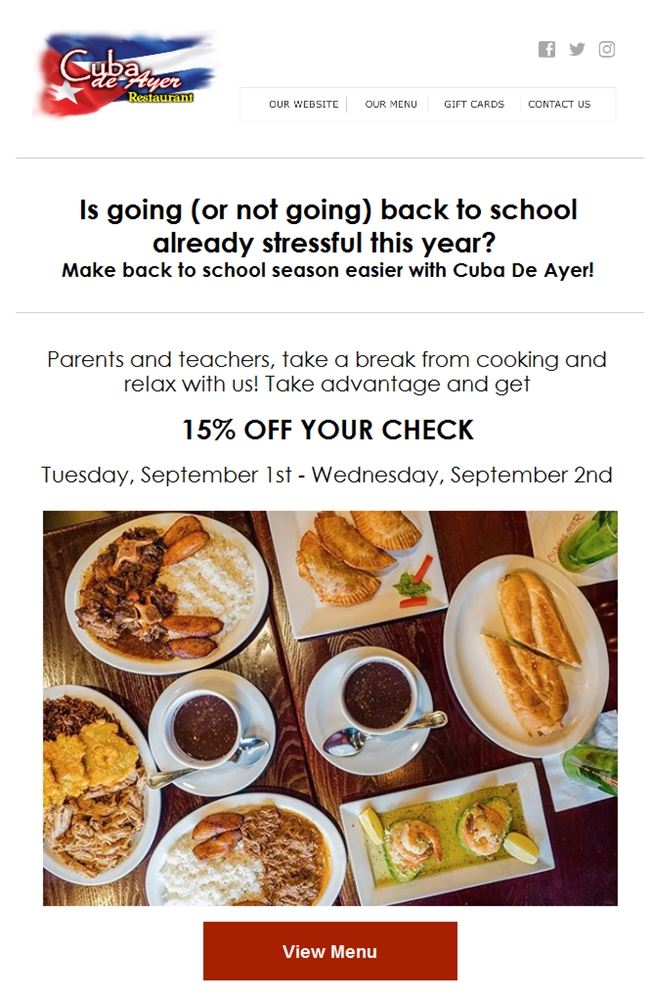Open the Our Menu link
The height and width of the screenshot is (1000, 650).
(391, 104)
